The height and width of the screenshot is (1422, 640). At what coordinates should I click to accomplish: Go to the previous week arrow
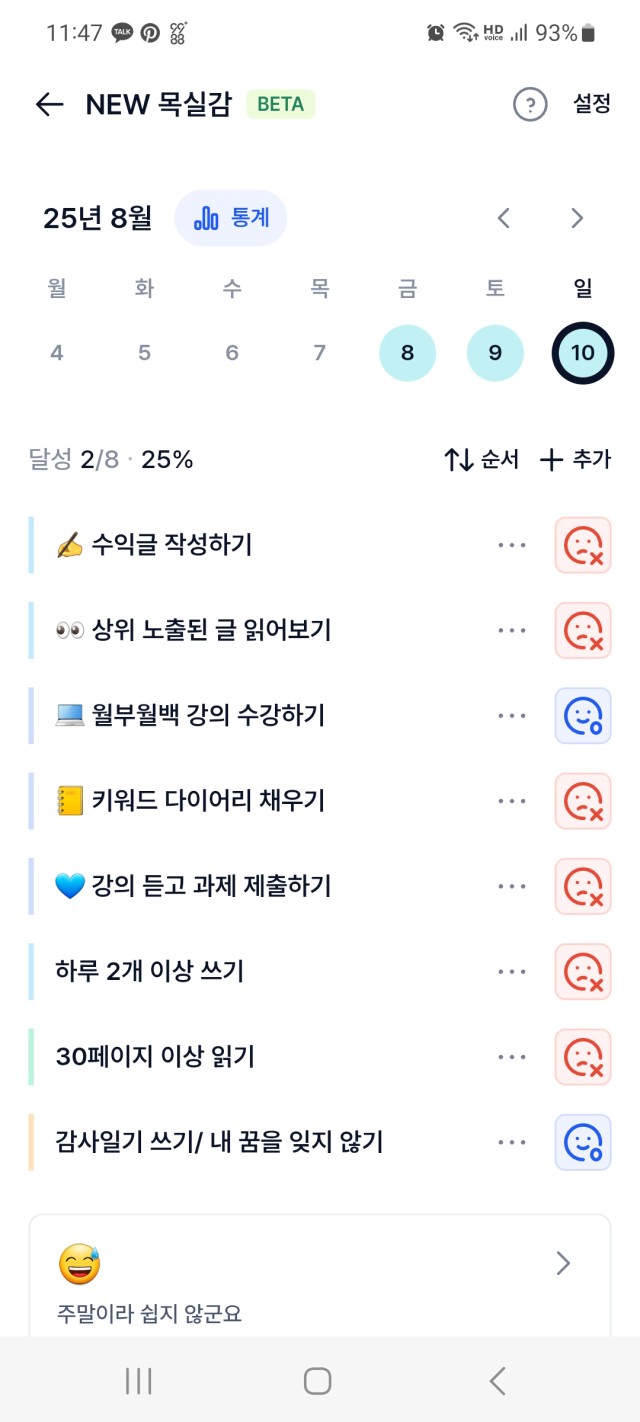(x=504, y=218)
